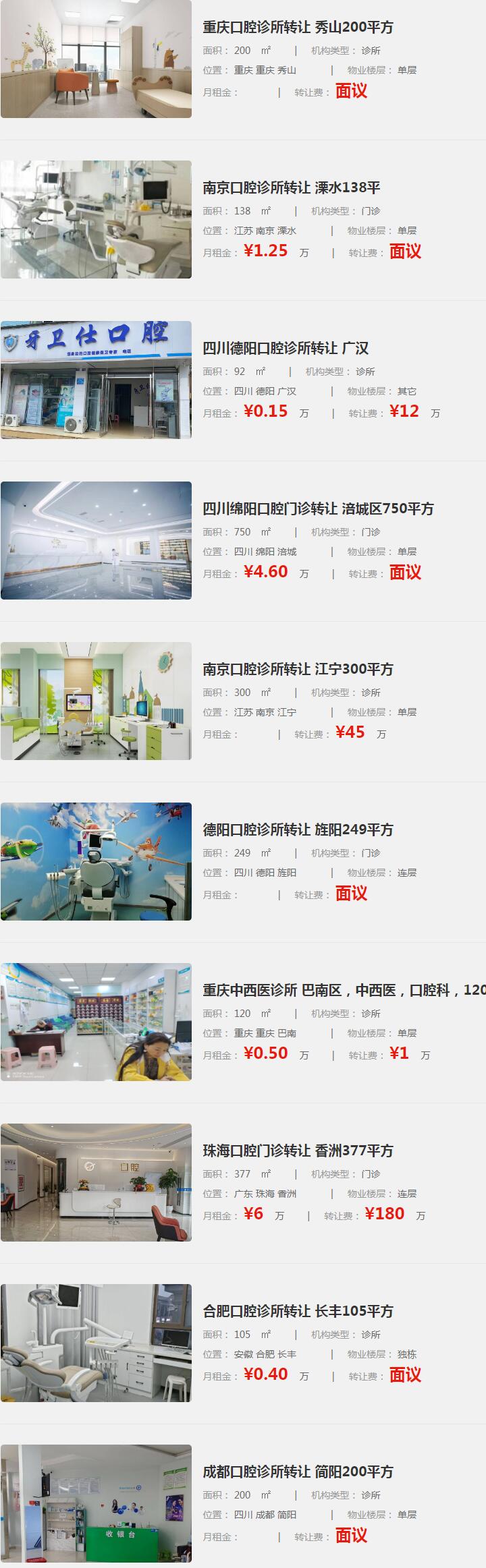The image size is (486, 1568).
Task: Tap the 合肥口腔诊所转让 长丰105平方 listing
Action: tap(298, 1311)
